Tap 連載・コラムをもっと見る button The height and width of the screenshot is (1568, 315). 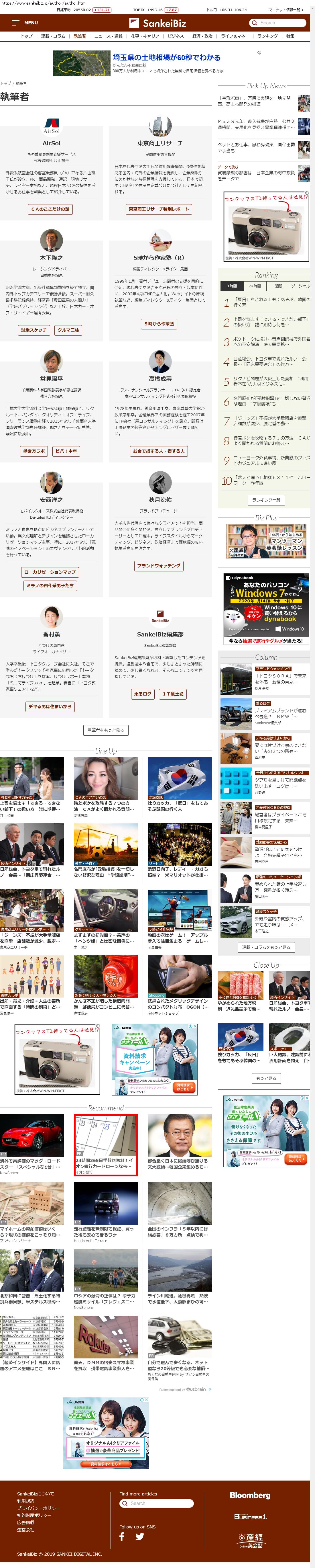[x=266, y=946]
